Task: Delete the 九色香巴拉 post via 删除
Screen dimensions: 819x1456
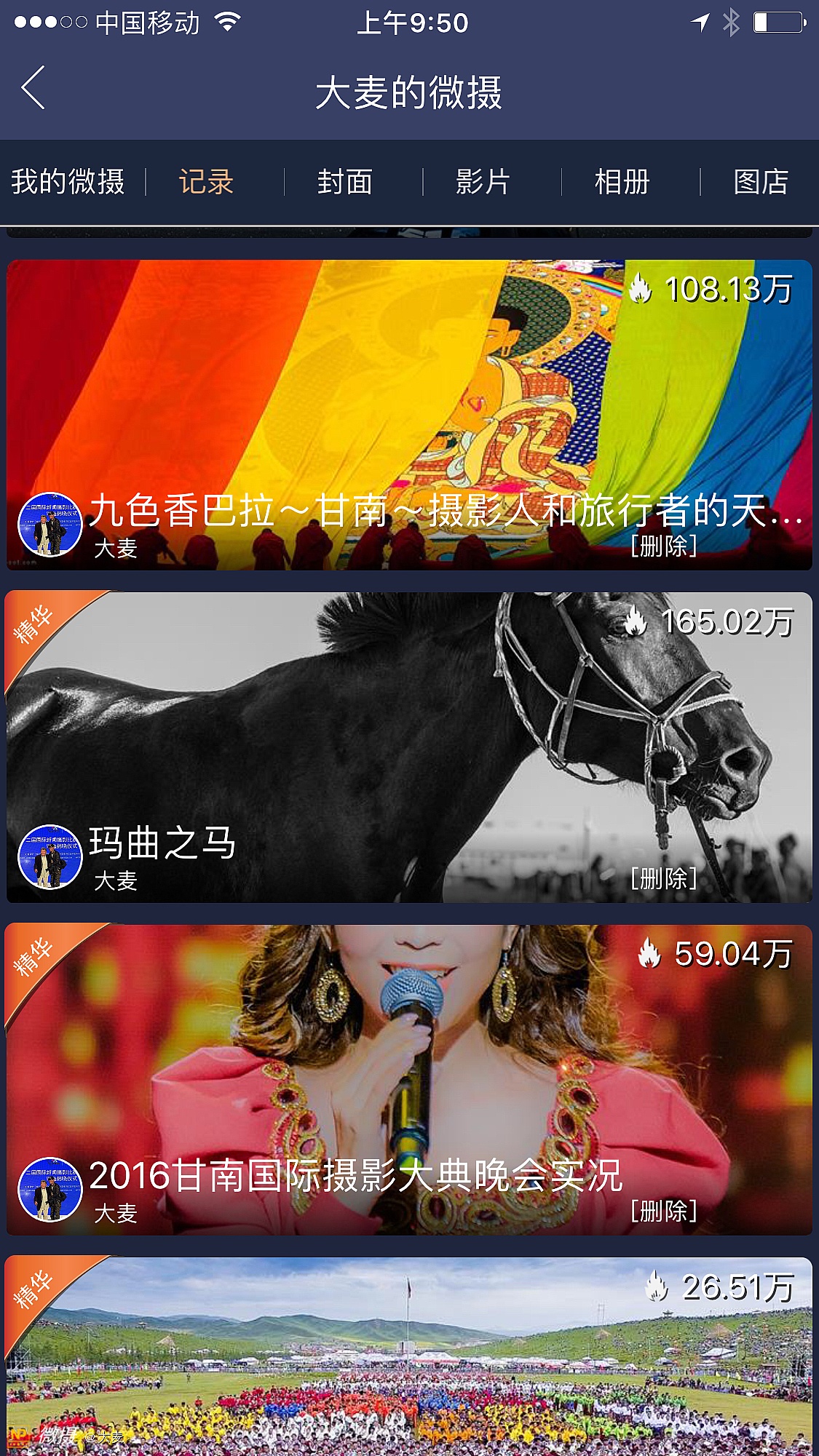Action: (x=663, y=546)
